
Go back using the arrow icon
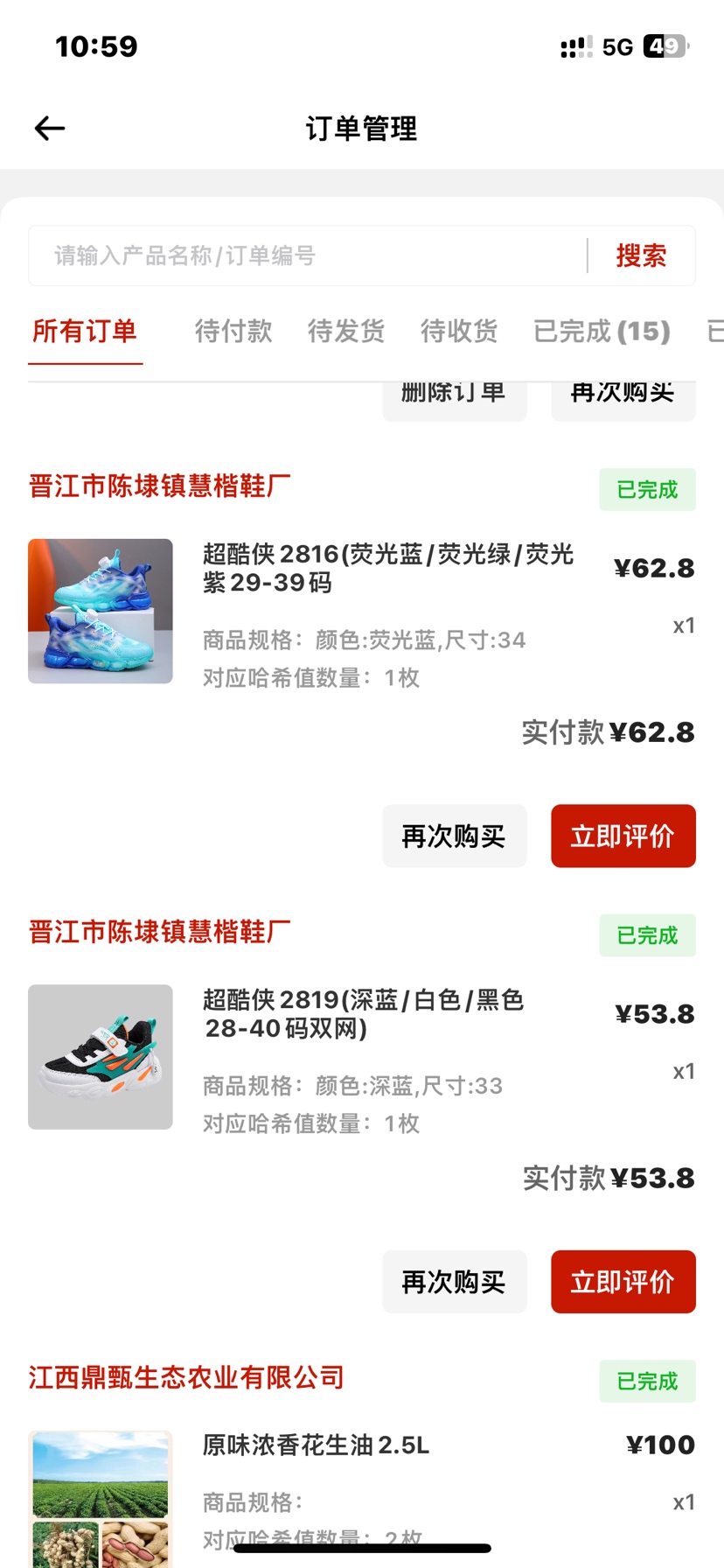(50, 129)
